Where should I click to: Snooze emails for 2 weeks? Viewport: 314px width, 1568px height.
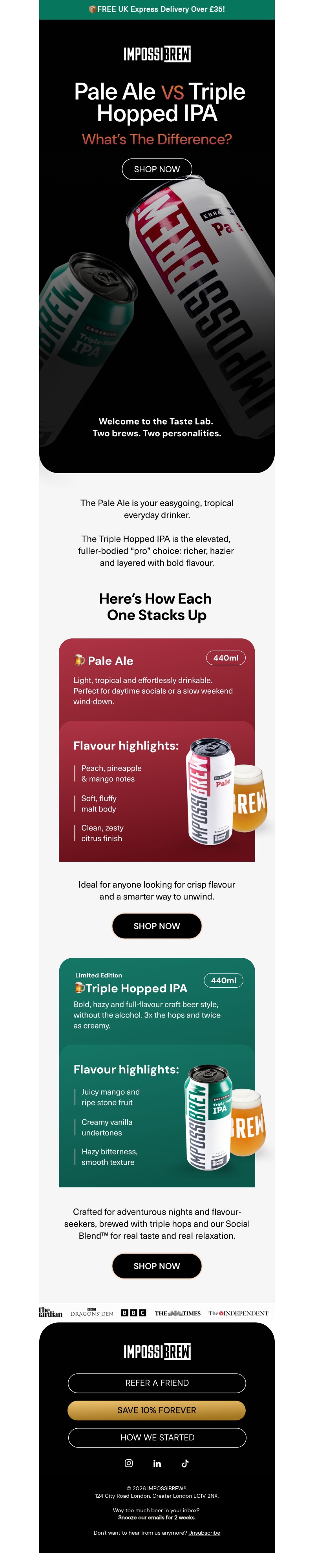tap(156, 1517)
